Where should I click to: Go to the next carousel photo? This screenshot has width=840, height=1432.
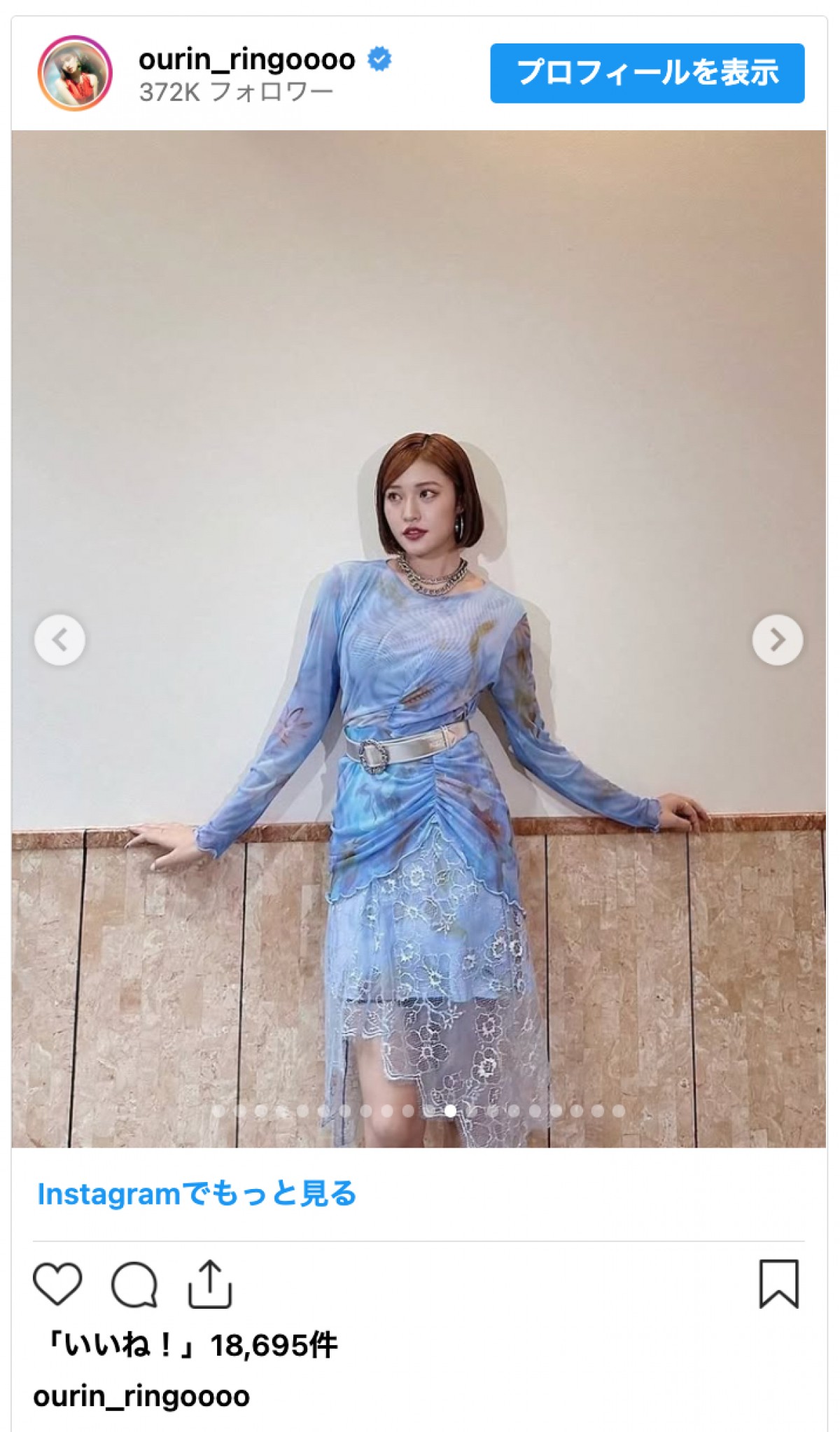(x=777, y=639)
